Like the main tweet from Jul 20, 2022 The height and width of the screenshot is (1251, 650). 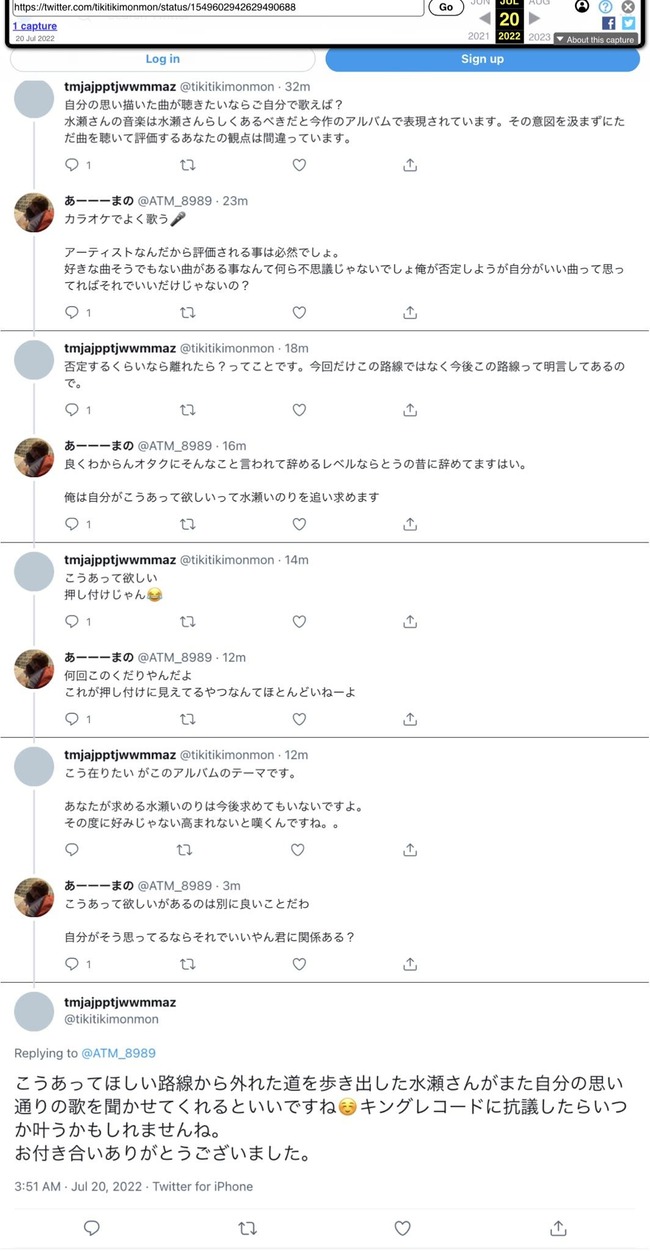(402, 1227)
